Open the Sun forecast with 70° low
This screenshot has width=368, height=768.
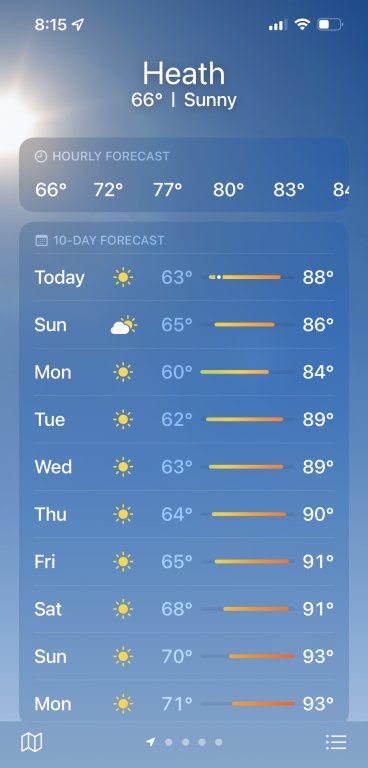click(184, 656)
